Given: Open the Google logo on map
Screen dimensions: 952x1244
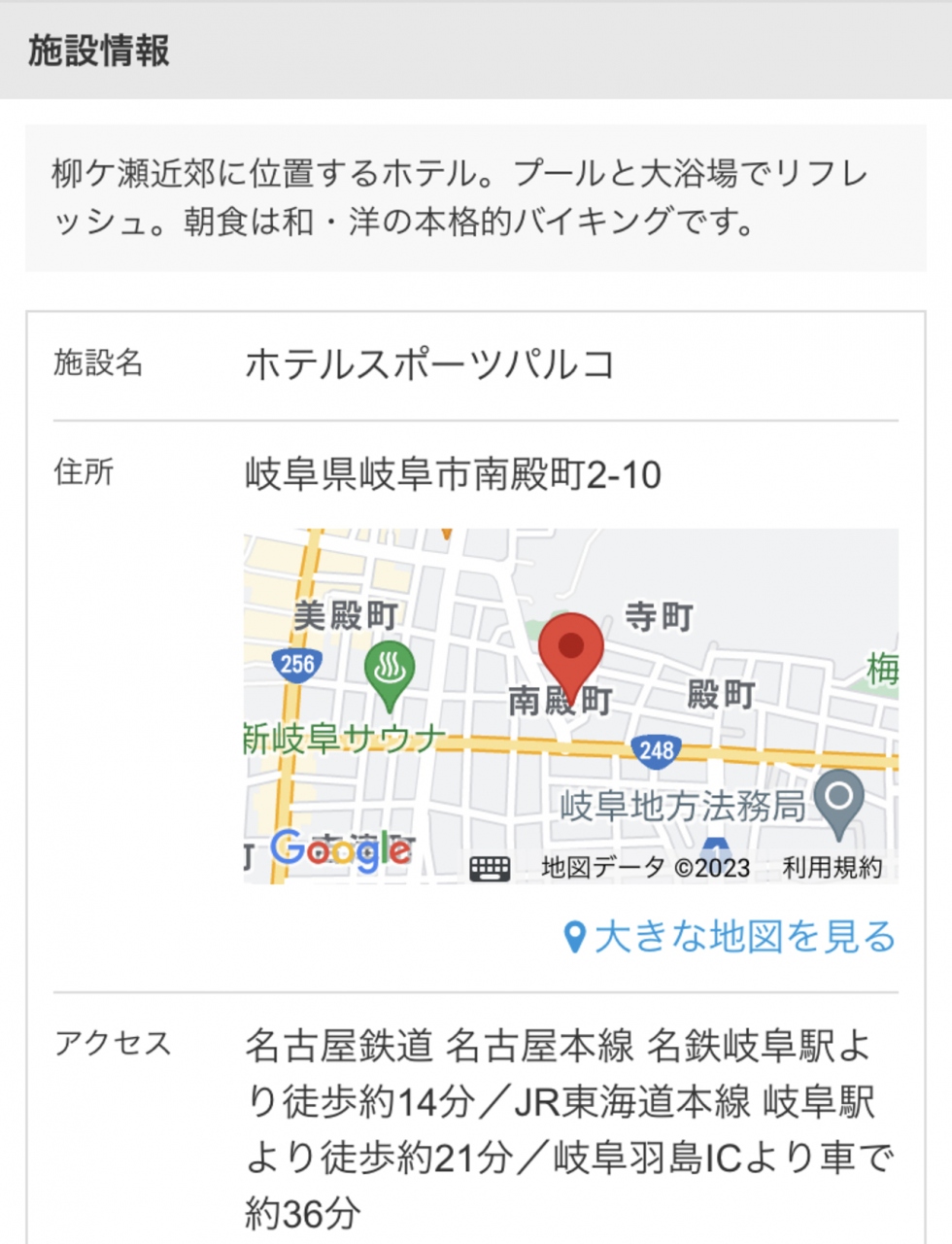Looking at the screenshot, I should 340,850.
